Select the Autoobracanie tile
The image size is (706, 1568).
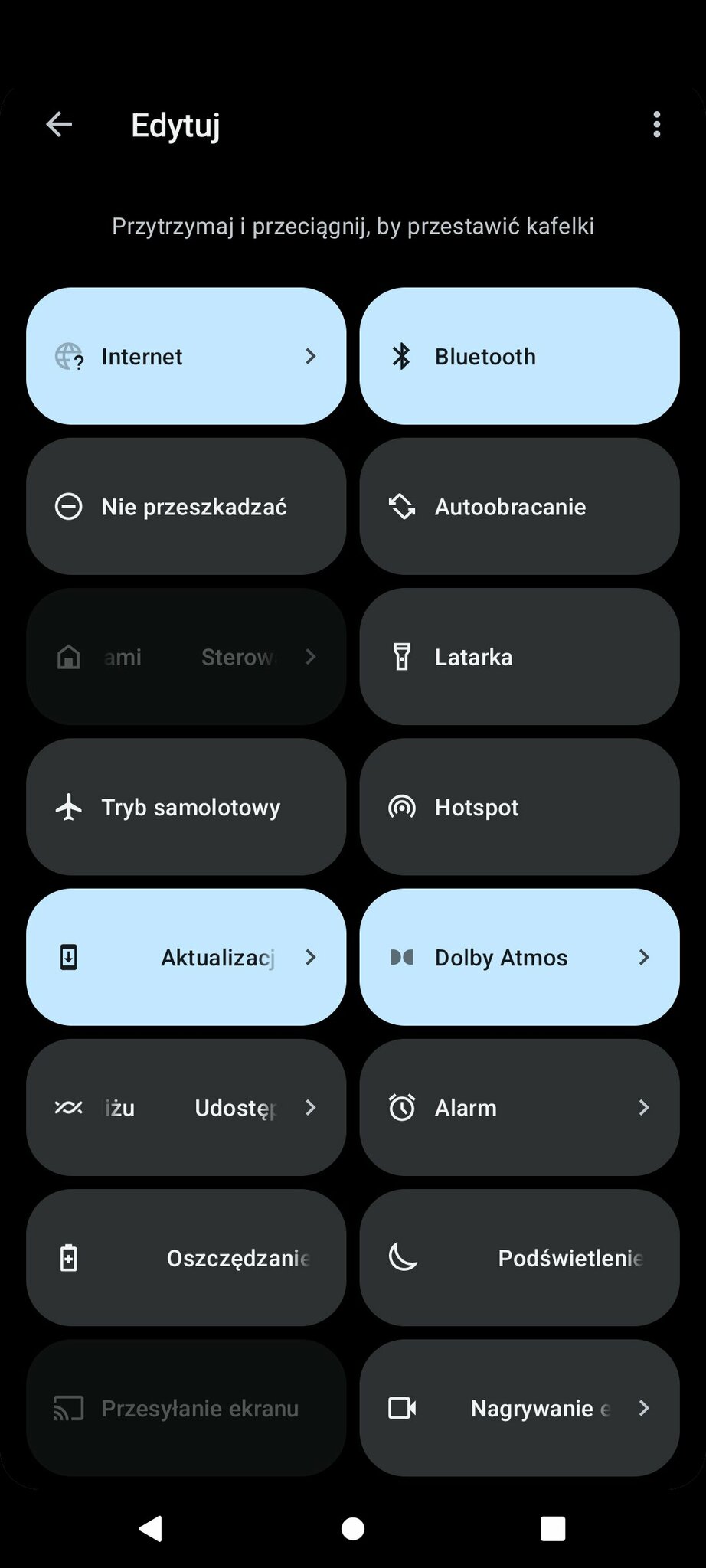[x=519, y=506]
